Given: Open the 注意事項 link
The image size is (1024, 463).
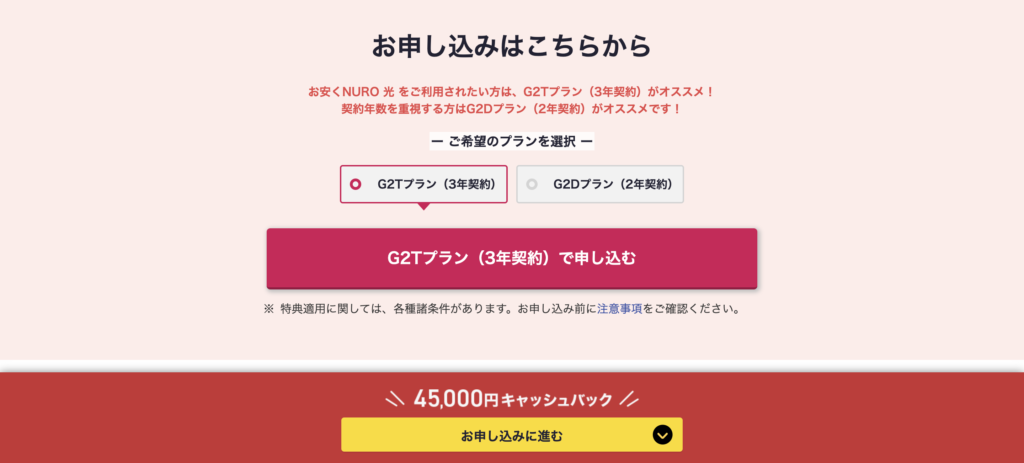Looking at the screenshot, I should [x=619, y=309].
